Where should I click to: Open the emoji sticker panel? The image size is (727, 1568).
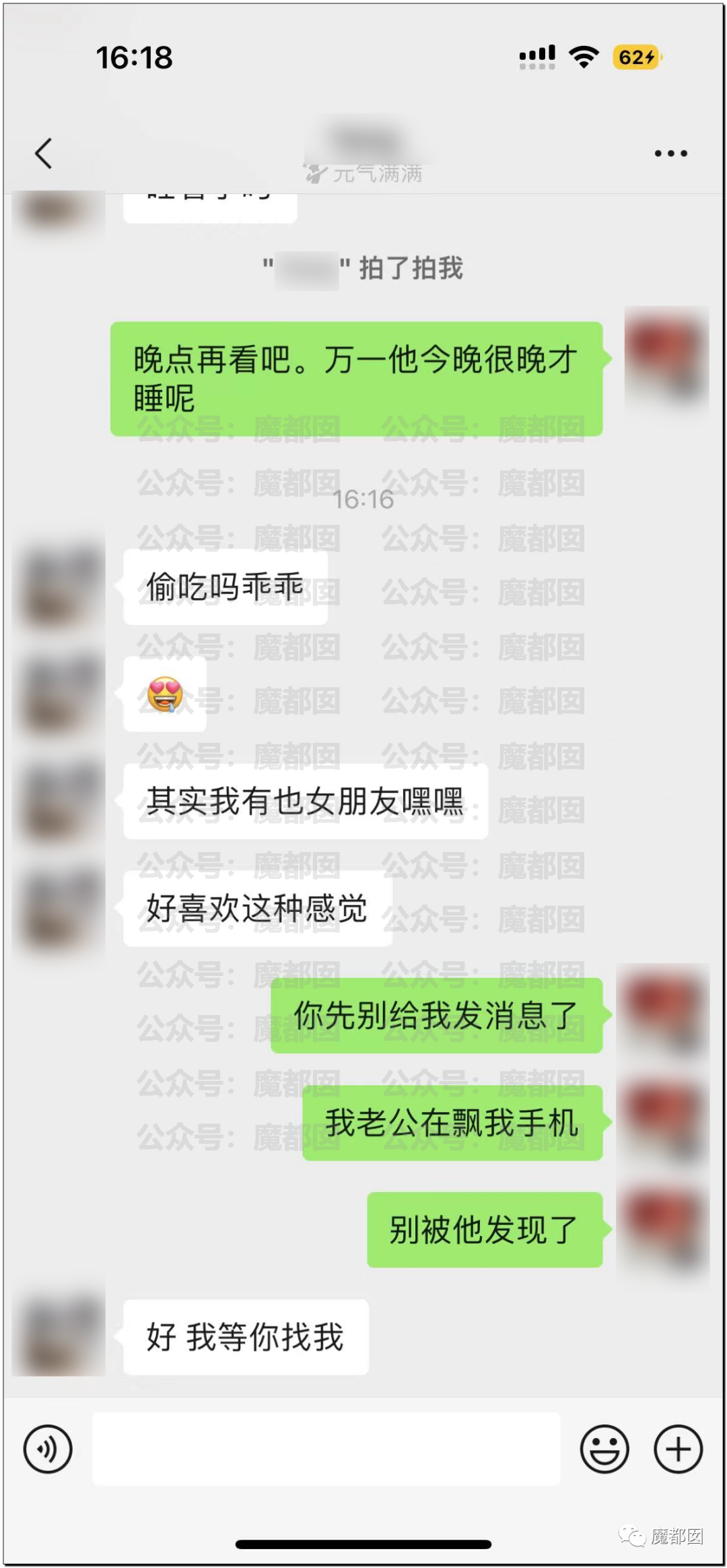tap(604, 1449)
